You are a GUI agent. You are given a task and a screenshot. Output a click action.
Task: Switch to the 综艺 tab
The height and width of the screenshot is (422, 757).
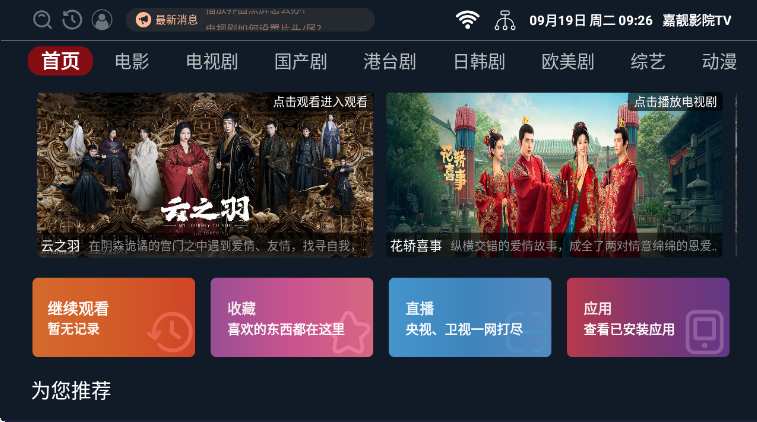[x=648, y=62]
